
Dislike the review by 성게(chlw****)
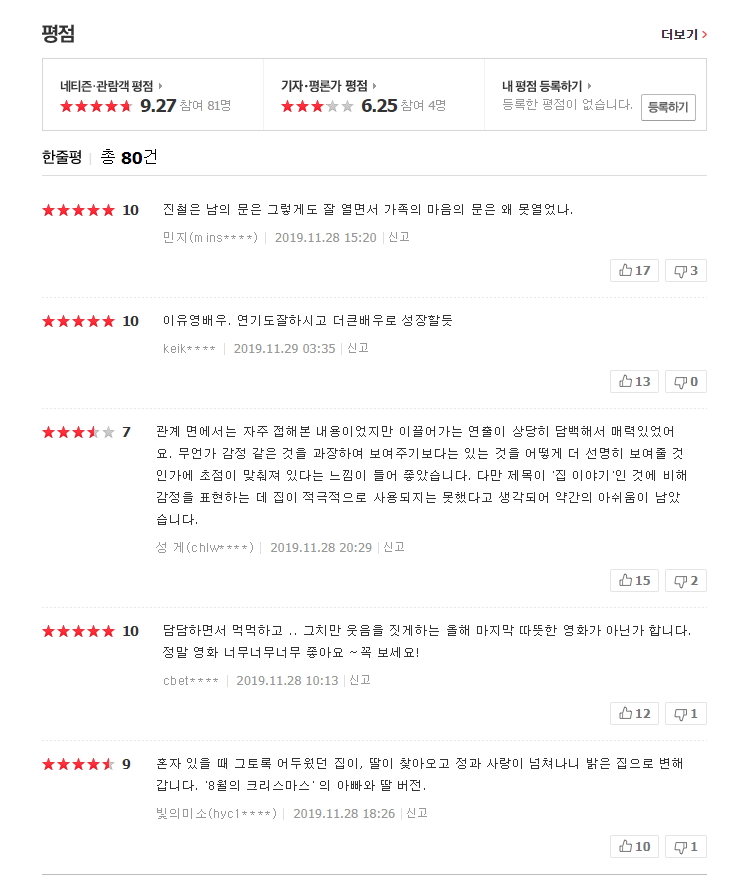[x=685, y=580]
